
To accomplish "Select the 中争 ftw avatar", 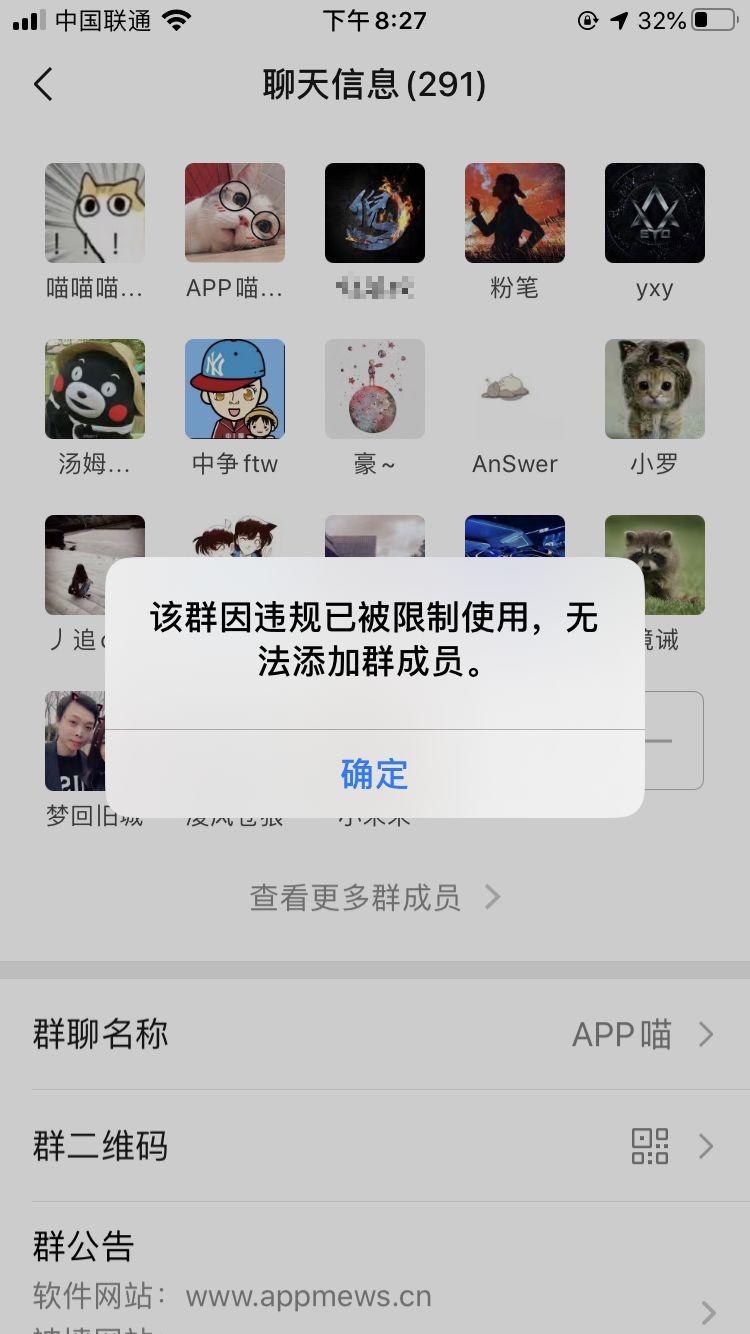I will (234, 389).
